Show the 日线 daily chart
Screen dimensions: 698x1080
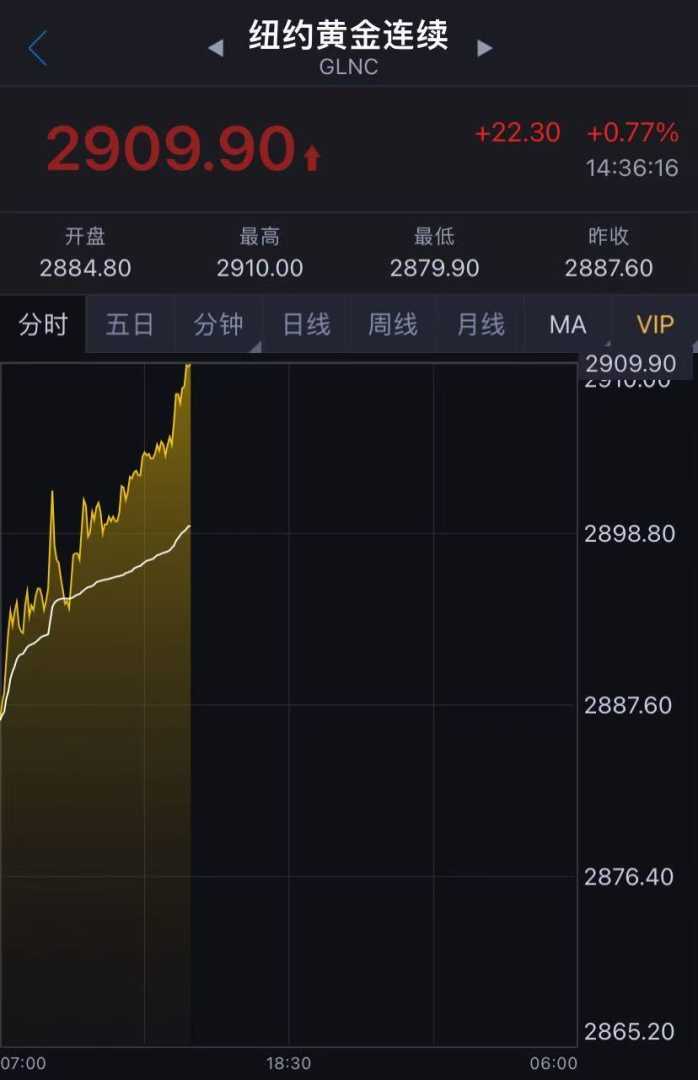tap(306, 325)
